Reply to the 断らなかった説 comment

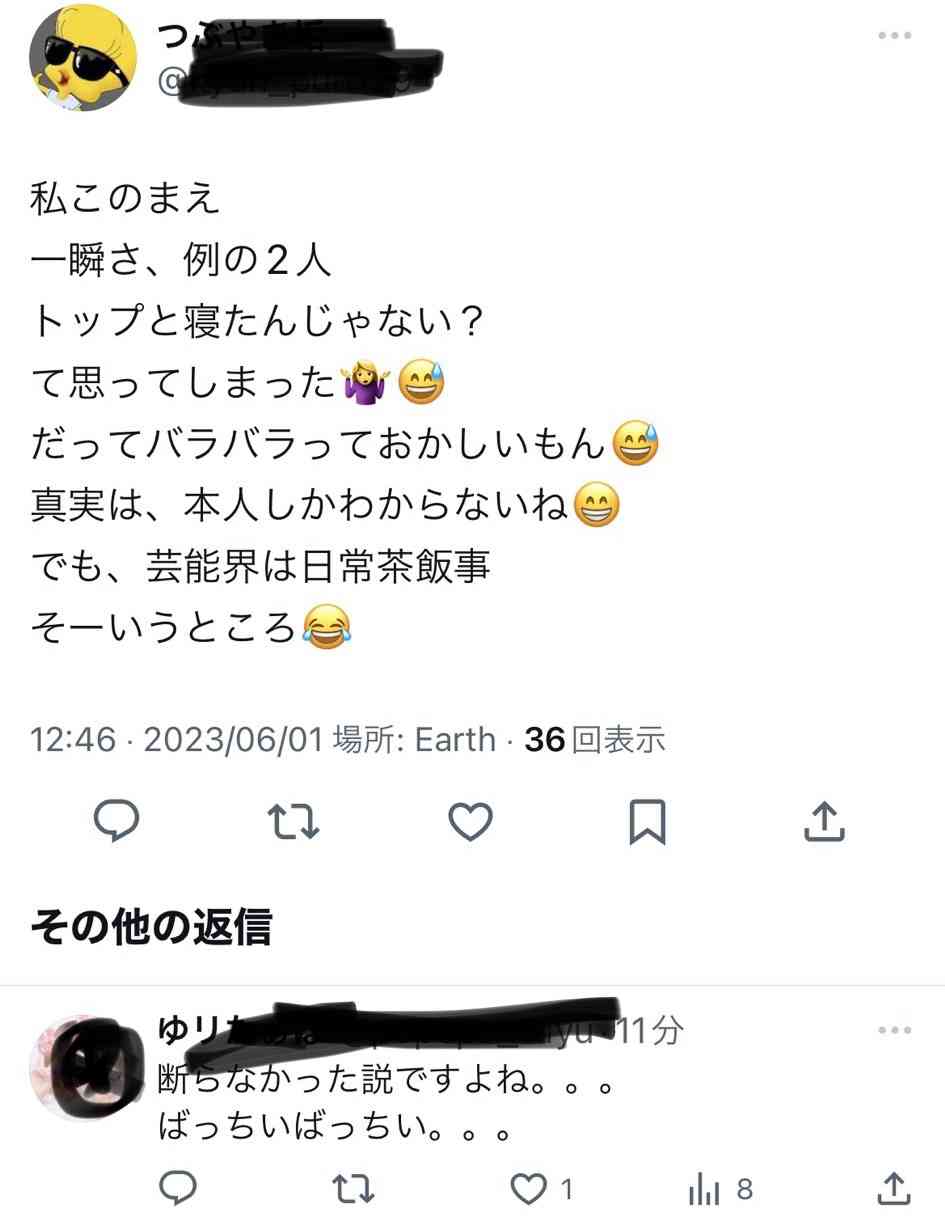178,1188
